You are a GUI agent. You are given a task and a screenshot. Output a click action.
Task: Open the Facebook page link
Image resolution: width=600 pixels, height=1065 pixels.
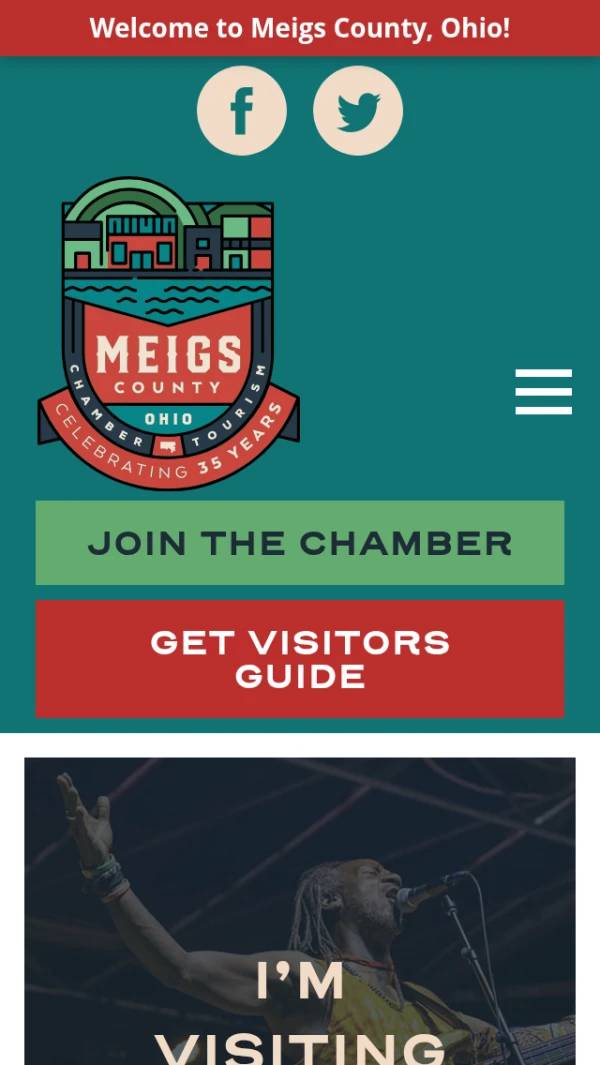(x=242, y=111)
